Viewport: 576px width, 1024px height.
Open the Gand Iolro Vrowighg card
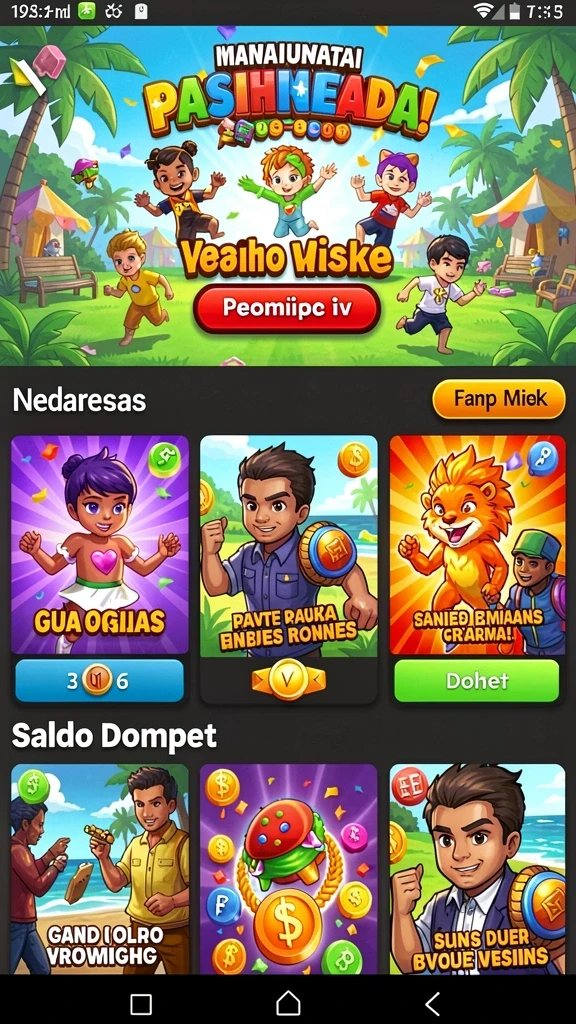[100, 869]
